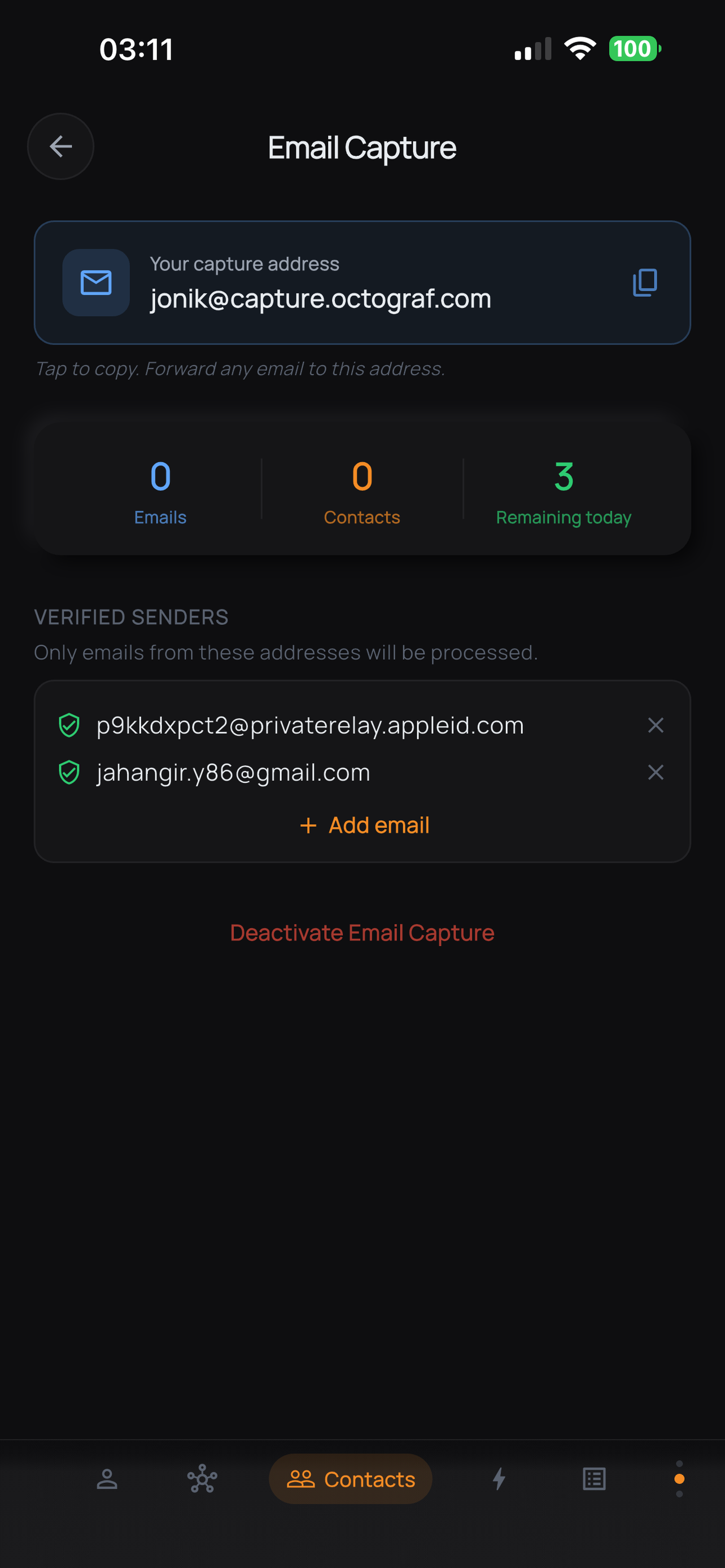Remove the jahangir.y86@gmail.com verified sender

655,773
